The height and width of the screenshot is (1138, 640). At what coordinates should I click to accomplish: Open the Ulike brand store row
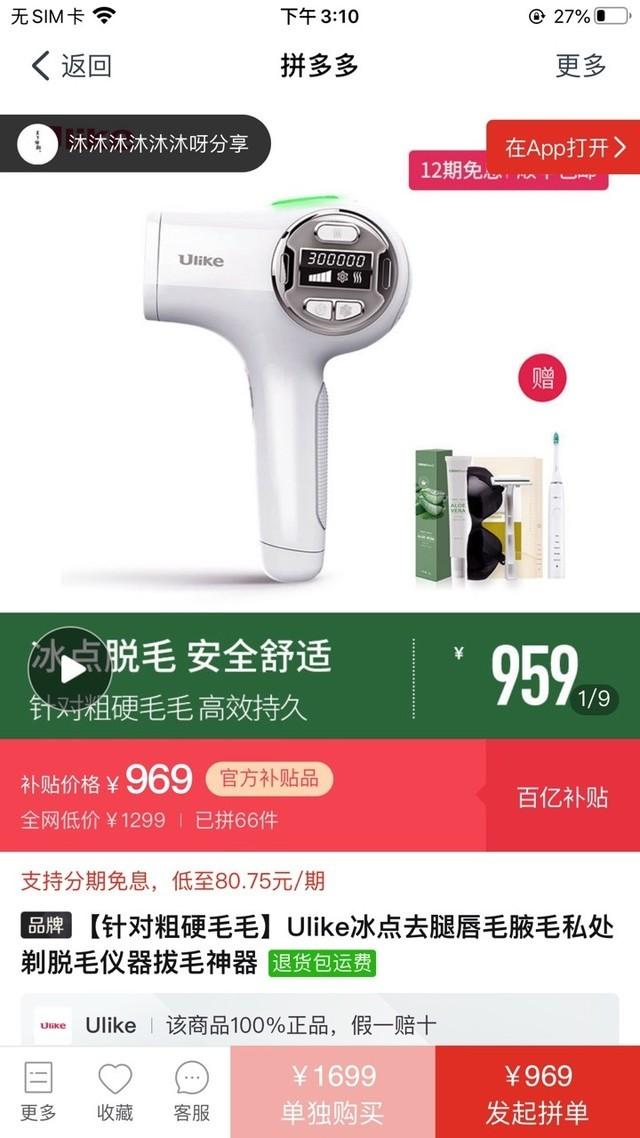pos(320,1025)
